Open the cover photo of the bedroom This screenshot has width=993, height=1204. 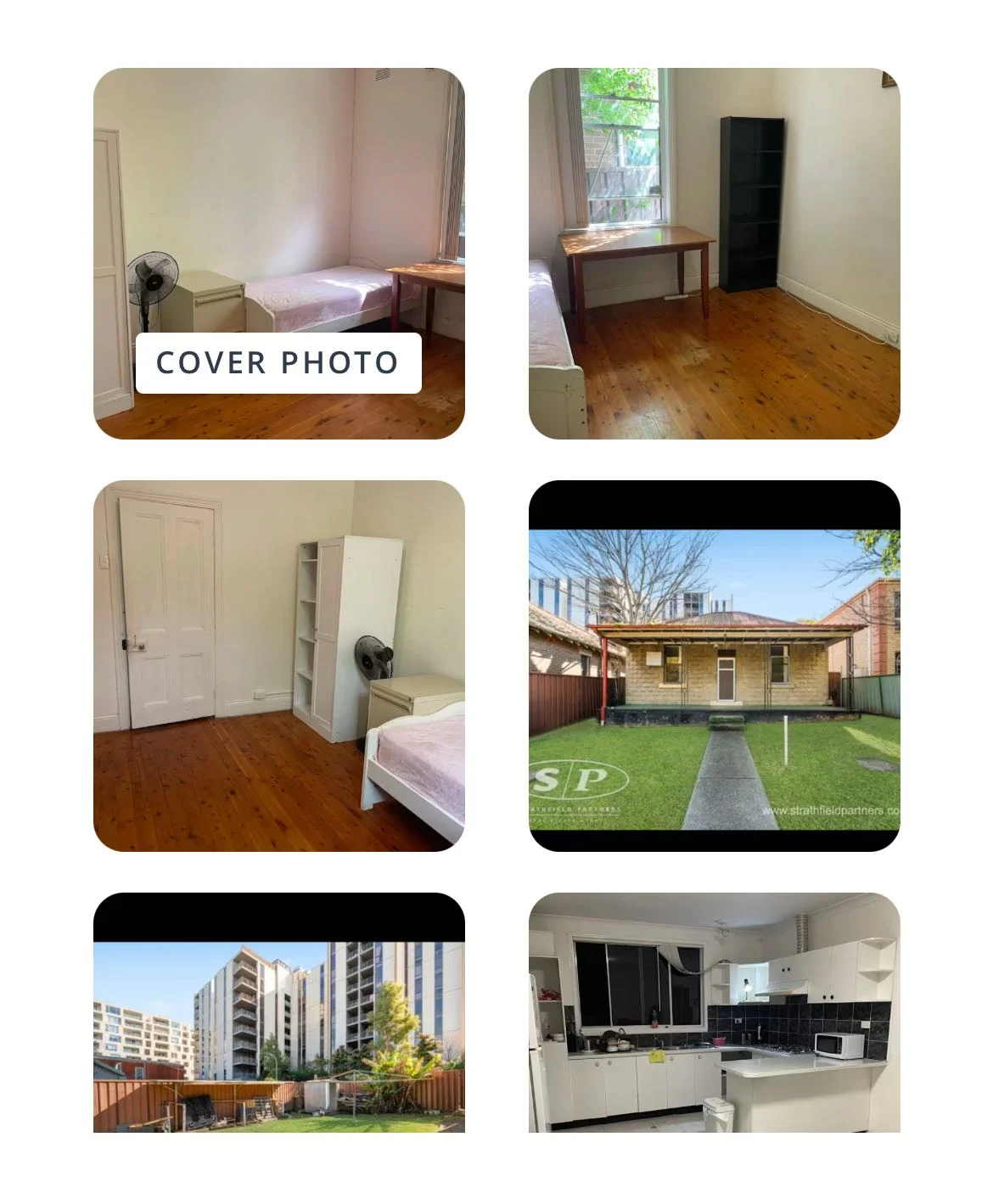pos(278,254)
